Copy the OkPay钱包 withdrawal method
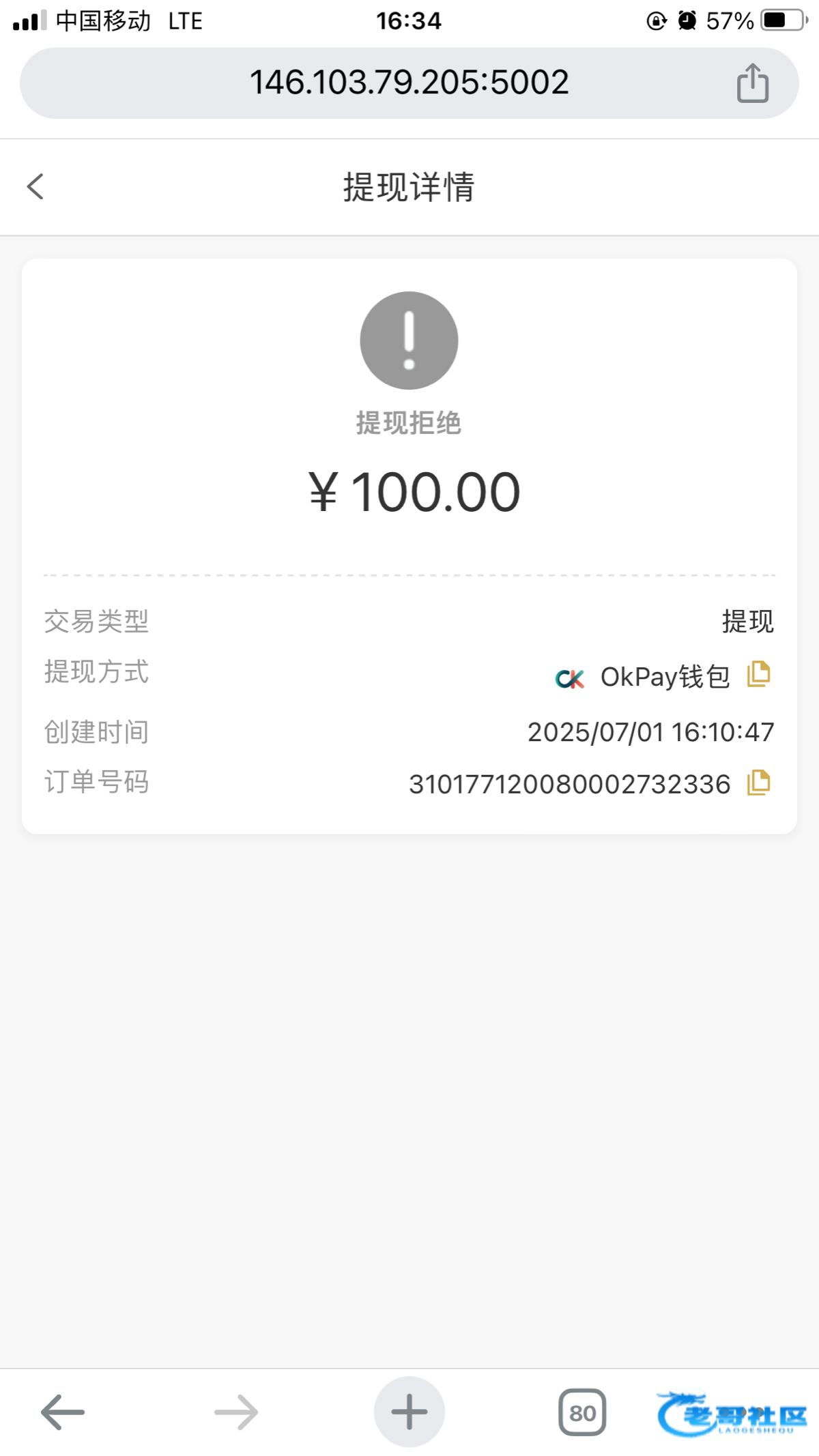Viewport: 819px width, 1456px height. 758,674
